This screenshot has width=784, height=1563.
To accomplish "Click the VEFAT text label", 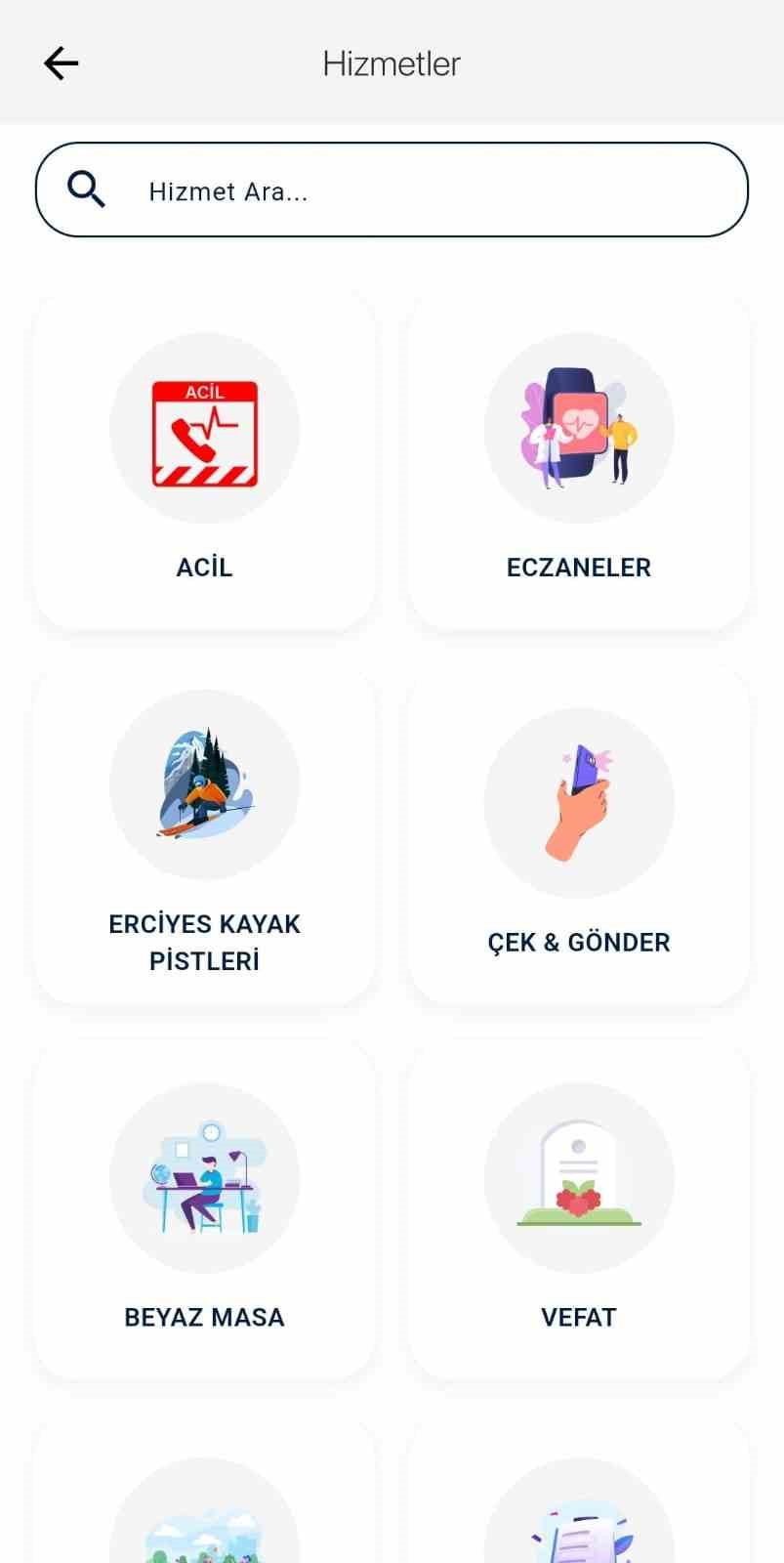I will (579, 1316).
